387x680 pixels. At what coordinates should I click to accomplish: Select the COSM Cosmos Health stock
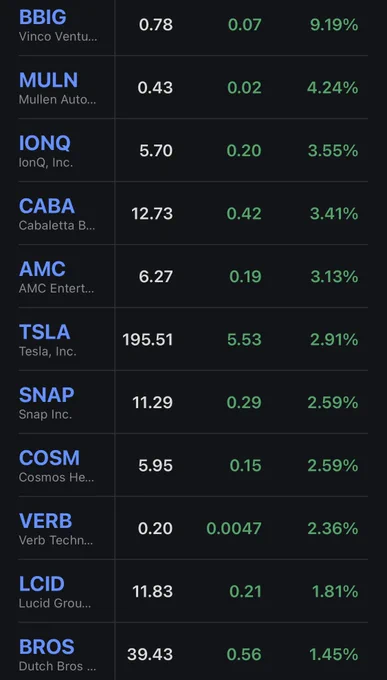[x=193, y=464]
